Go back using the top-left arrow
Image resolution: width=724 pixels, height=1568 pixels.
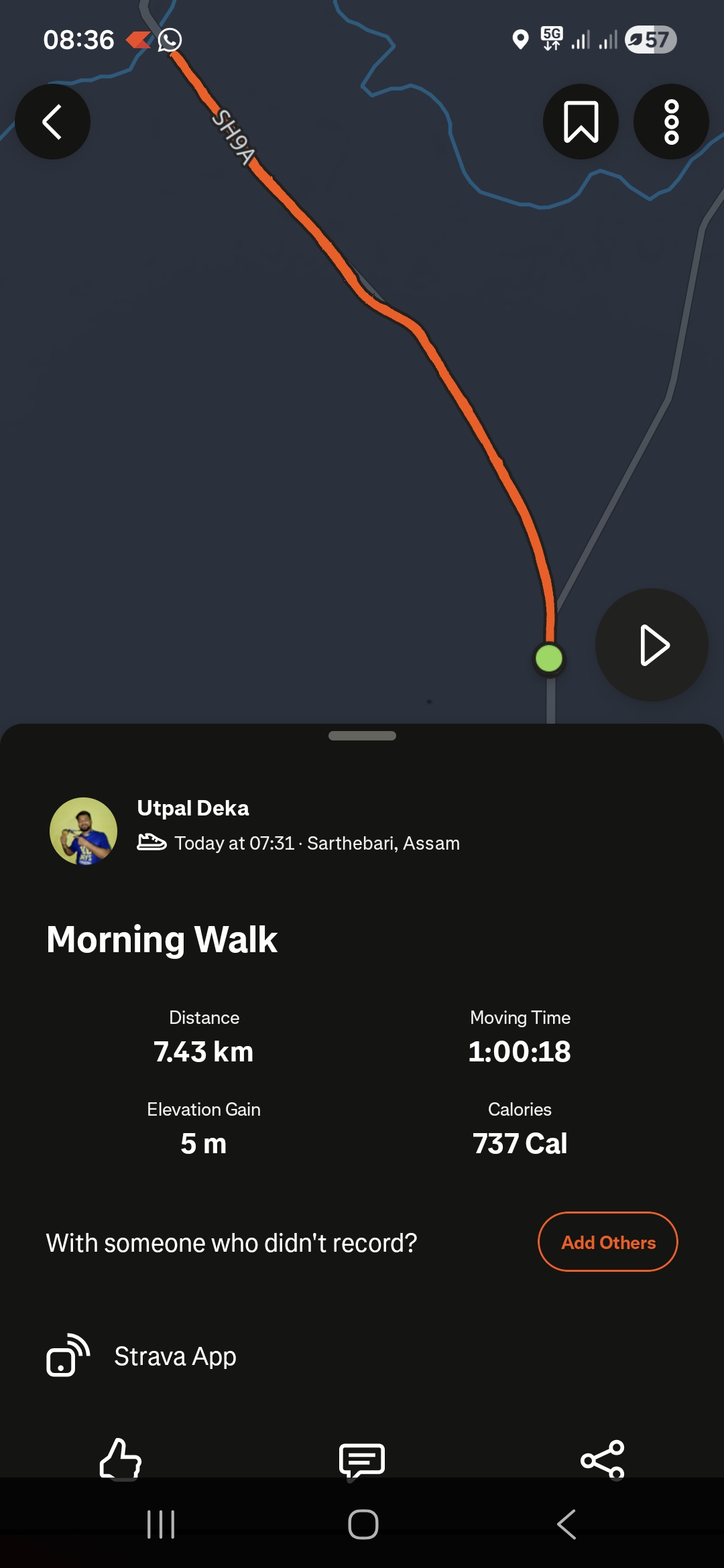tap(52, 121)
